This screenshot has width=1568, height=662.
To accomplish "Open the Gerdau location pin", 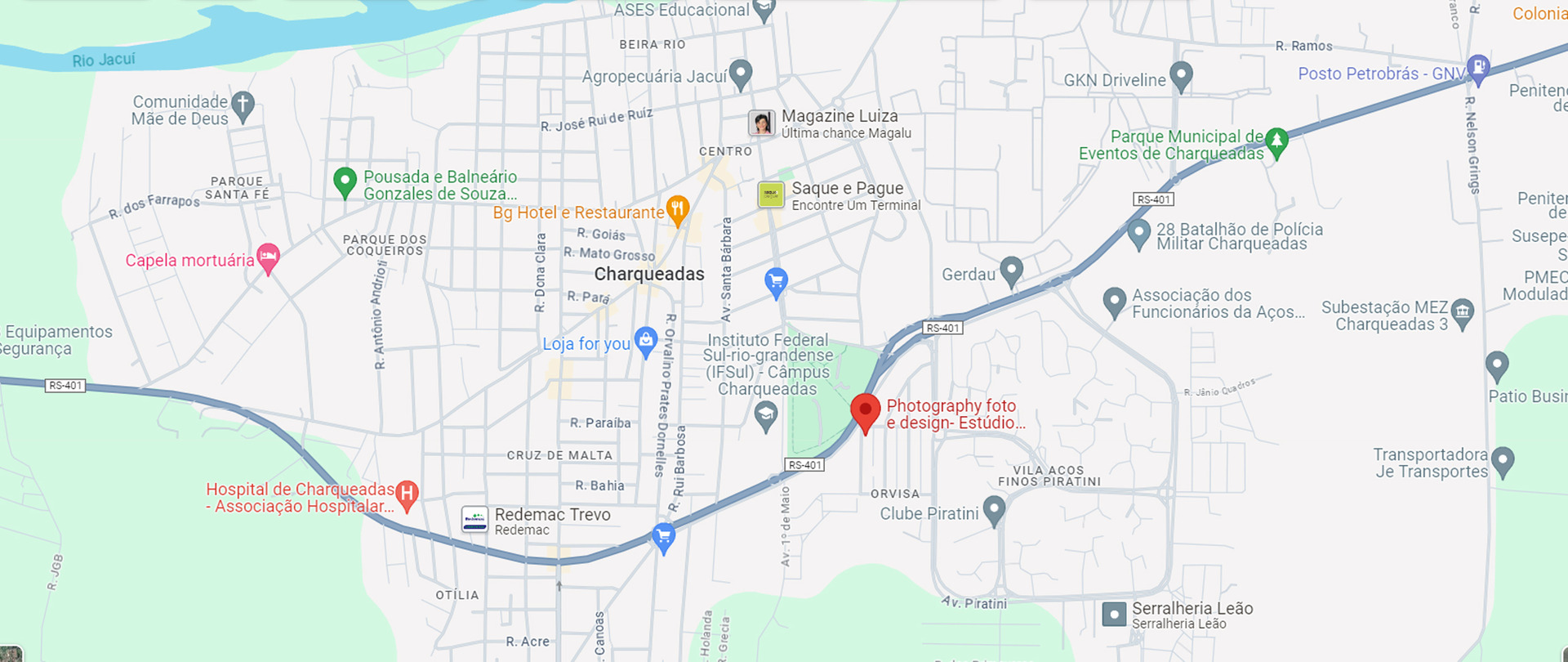I will pyautogui.click(x=1011, y=271).
